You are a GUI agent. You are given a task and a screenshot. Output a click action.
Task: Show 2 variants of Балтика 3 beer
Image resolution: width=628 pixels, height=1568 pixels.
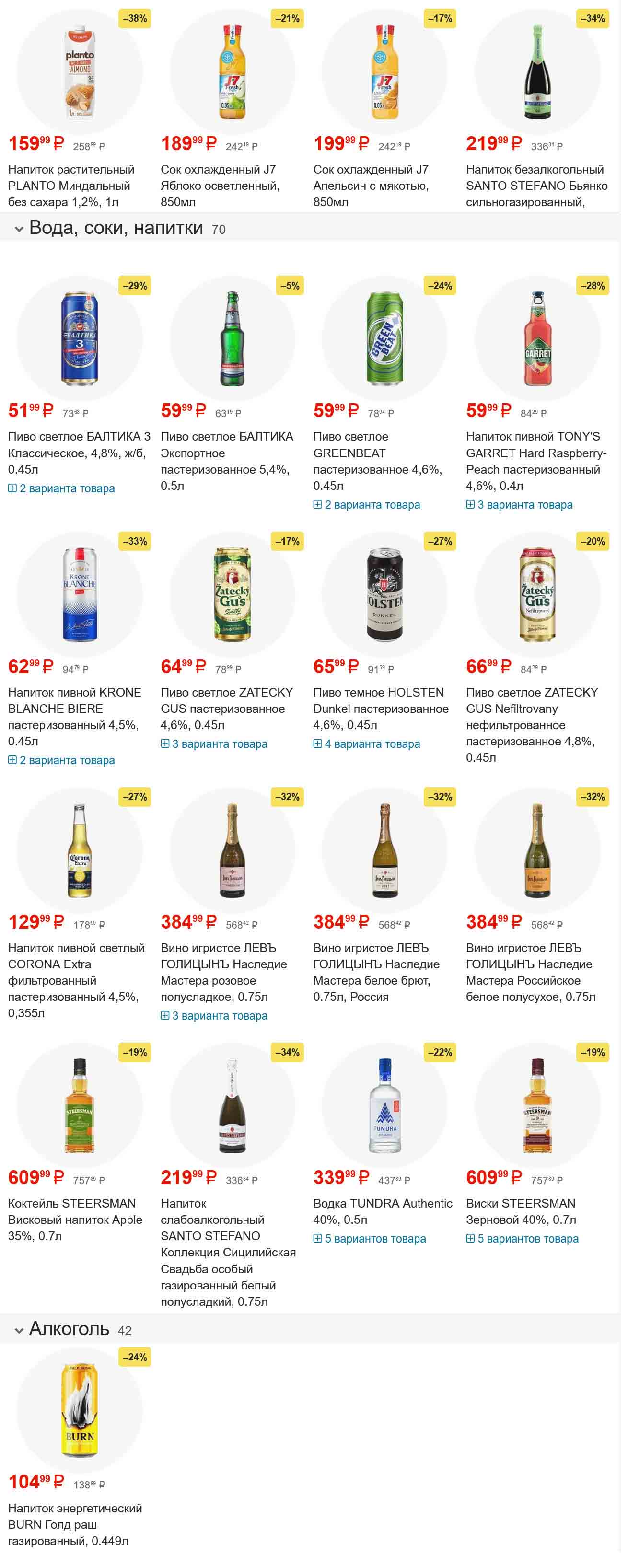[61, 489]
